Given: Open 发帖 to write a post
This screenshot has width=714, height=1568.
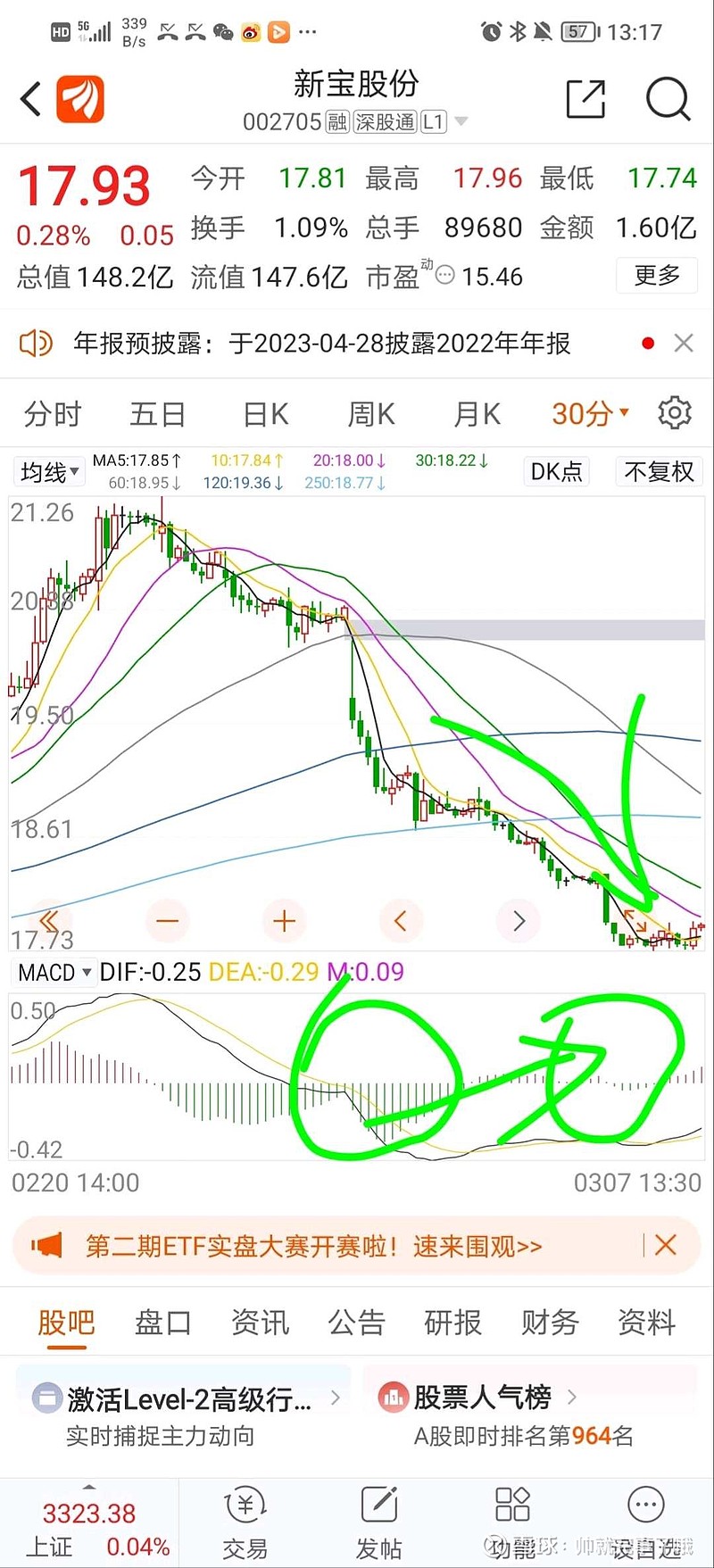Looking at the screenshot, I should click(378, 1522).
